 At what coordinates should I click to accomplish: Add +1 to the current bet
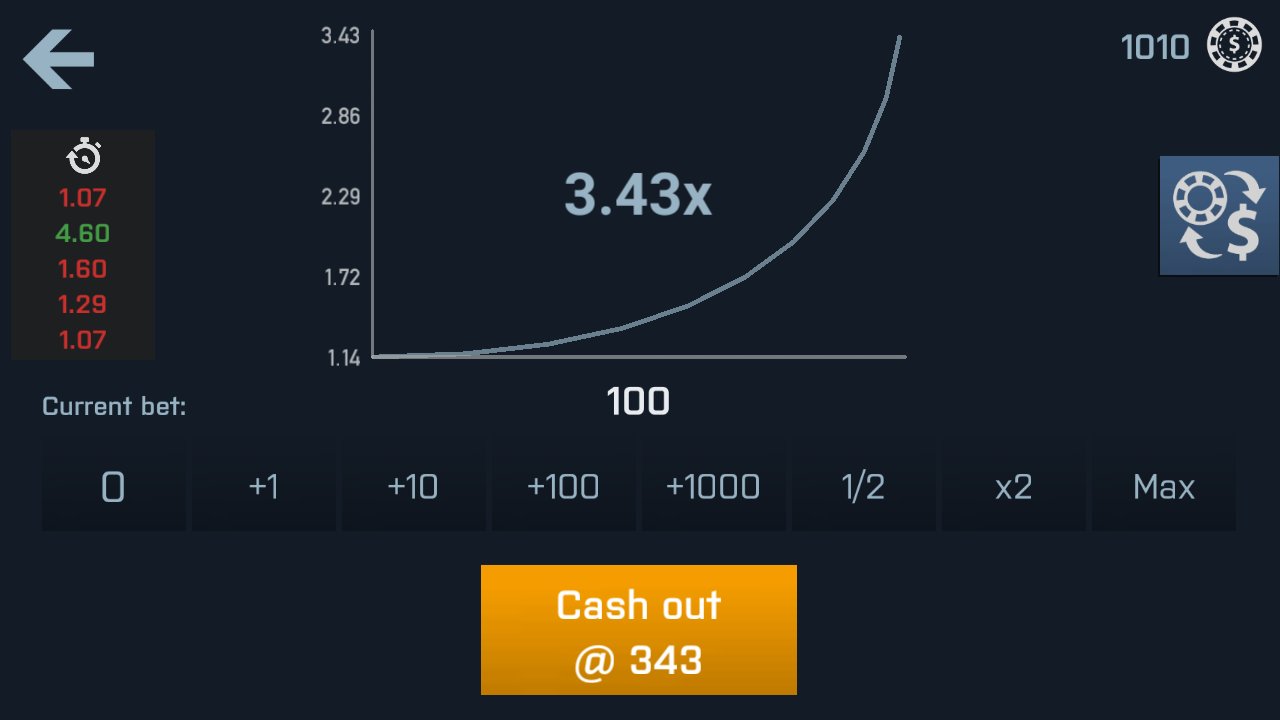[x=263, y=487]
